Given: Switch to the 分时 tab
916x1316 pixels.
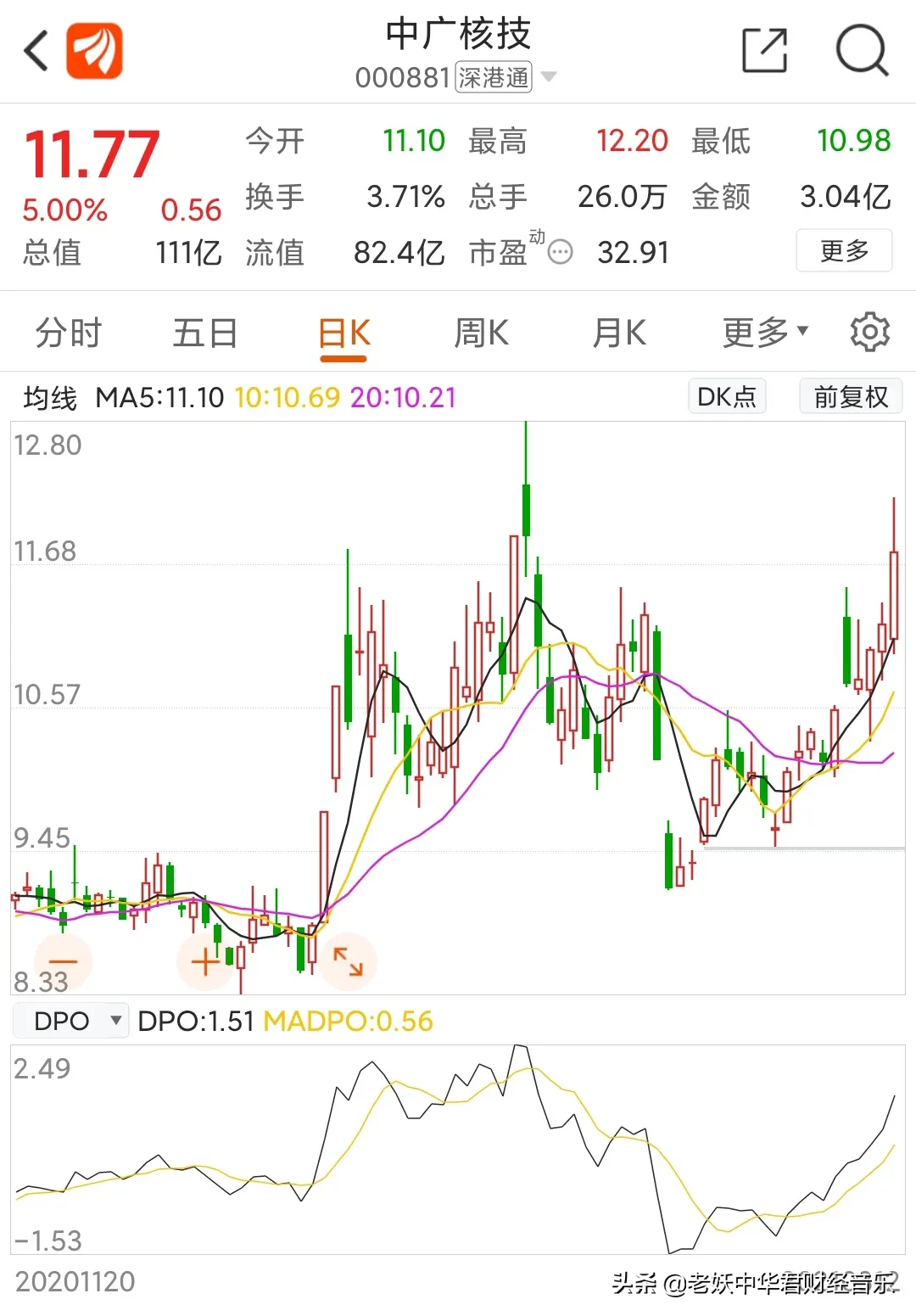Looking at the screenshot, I should coord(69,333).
